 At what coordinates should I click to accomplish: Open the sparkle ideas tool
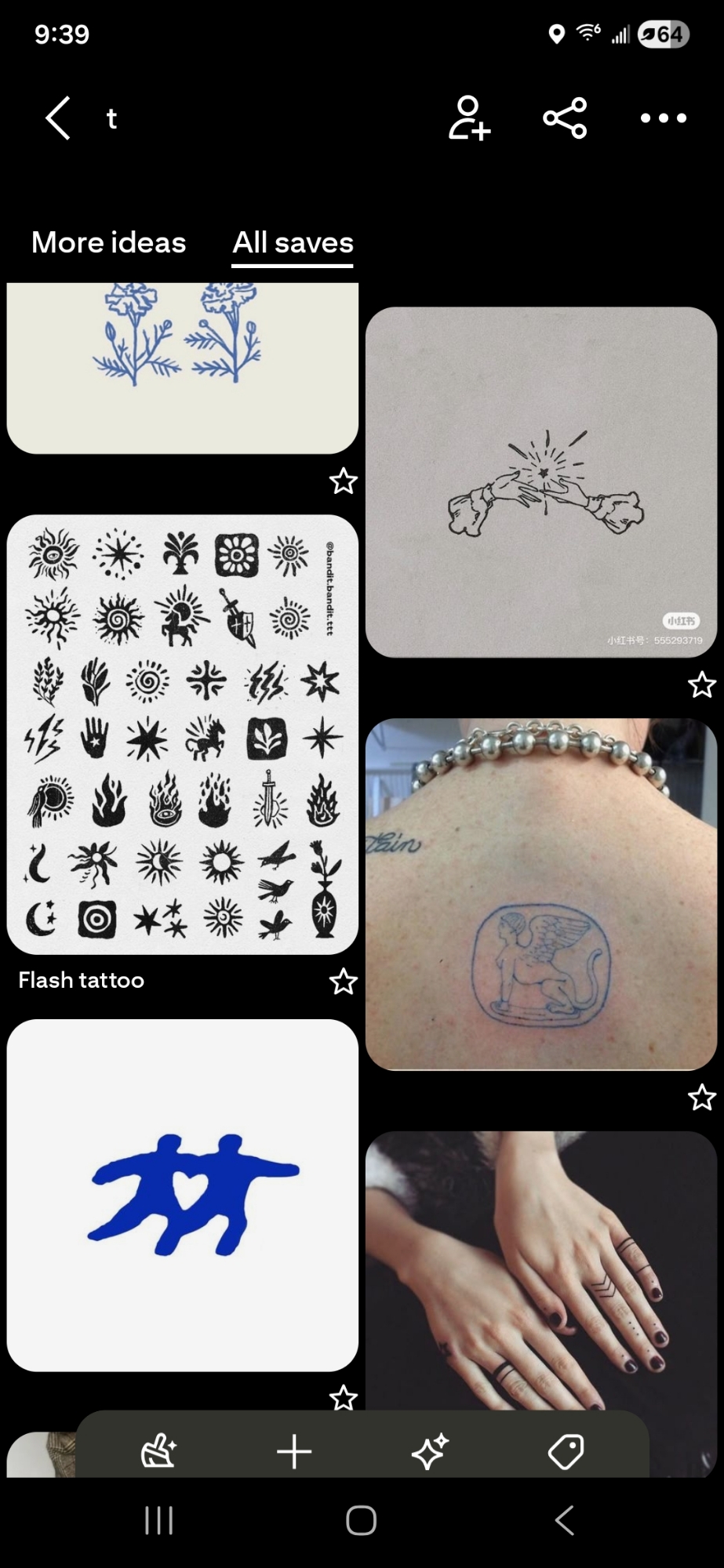click(x=430, y=1452)
